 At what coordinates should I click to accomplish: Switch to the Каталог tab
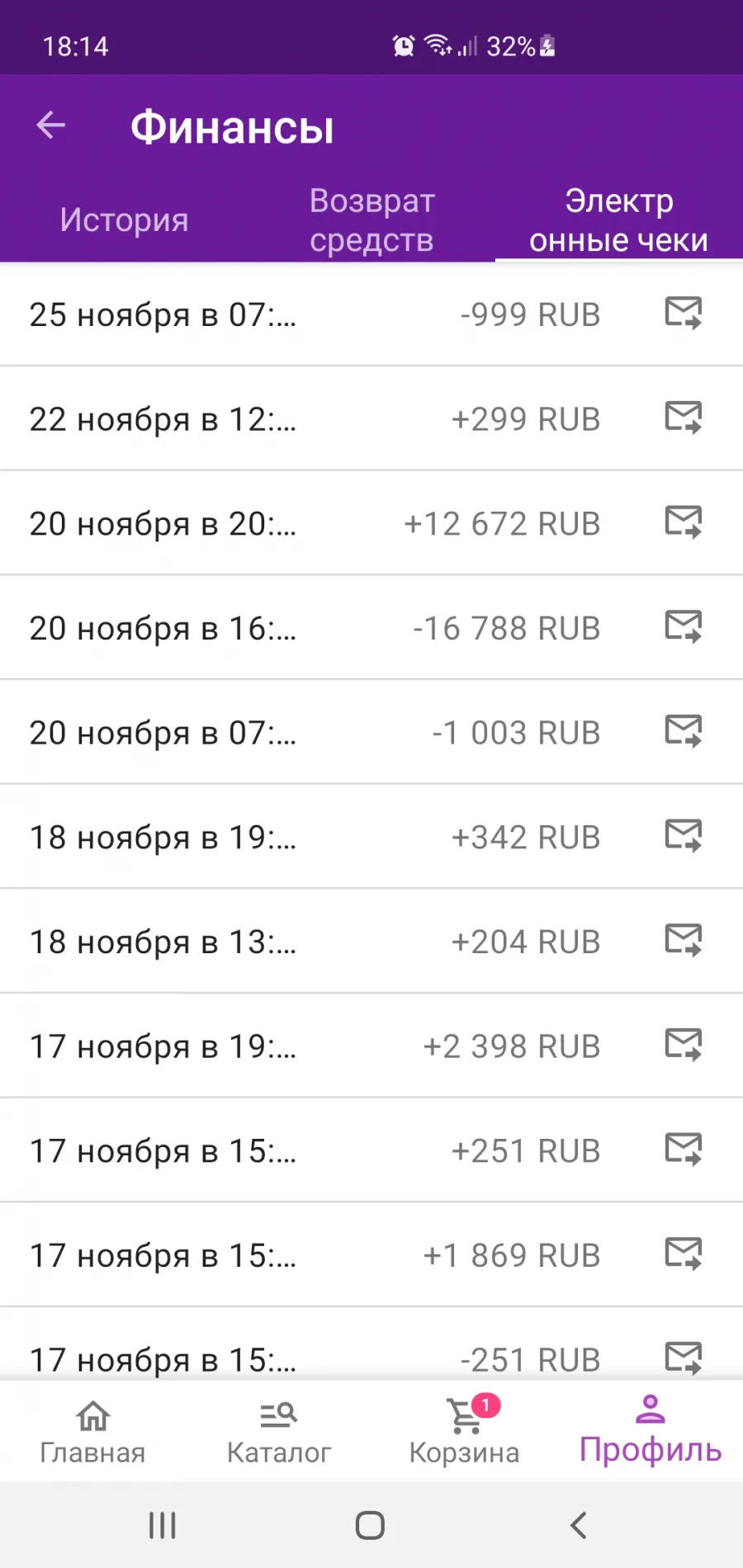pos(279,1433)
